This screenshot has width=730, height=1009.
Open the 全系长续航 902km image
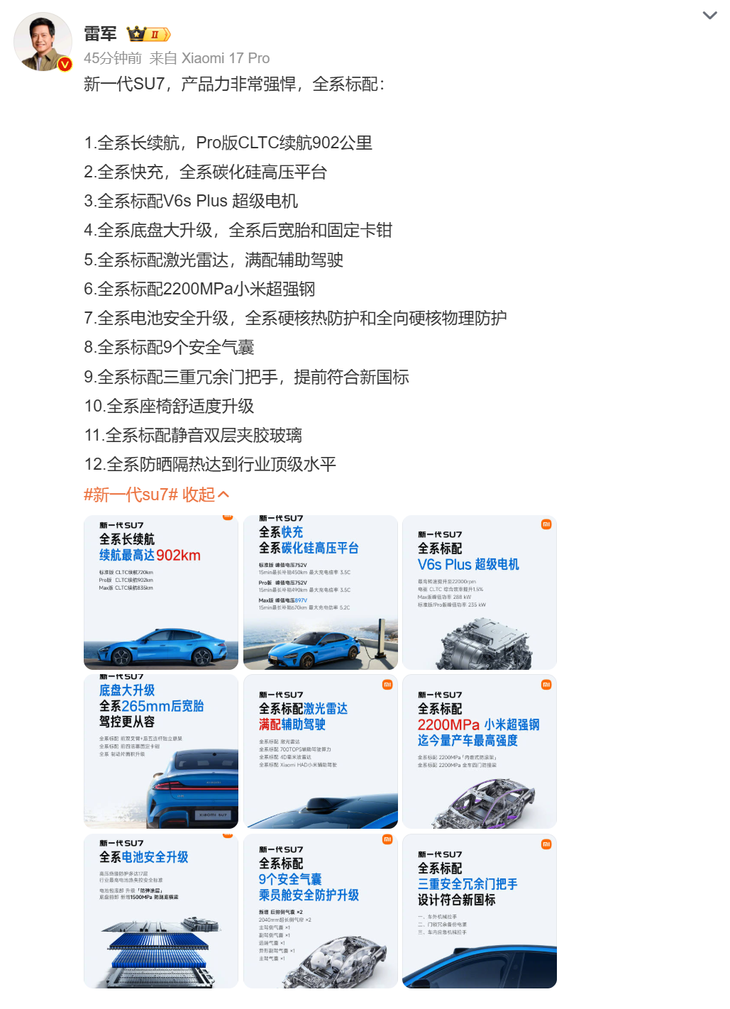click(160, 593)
